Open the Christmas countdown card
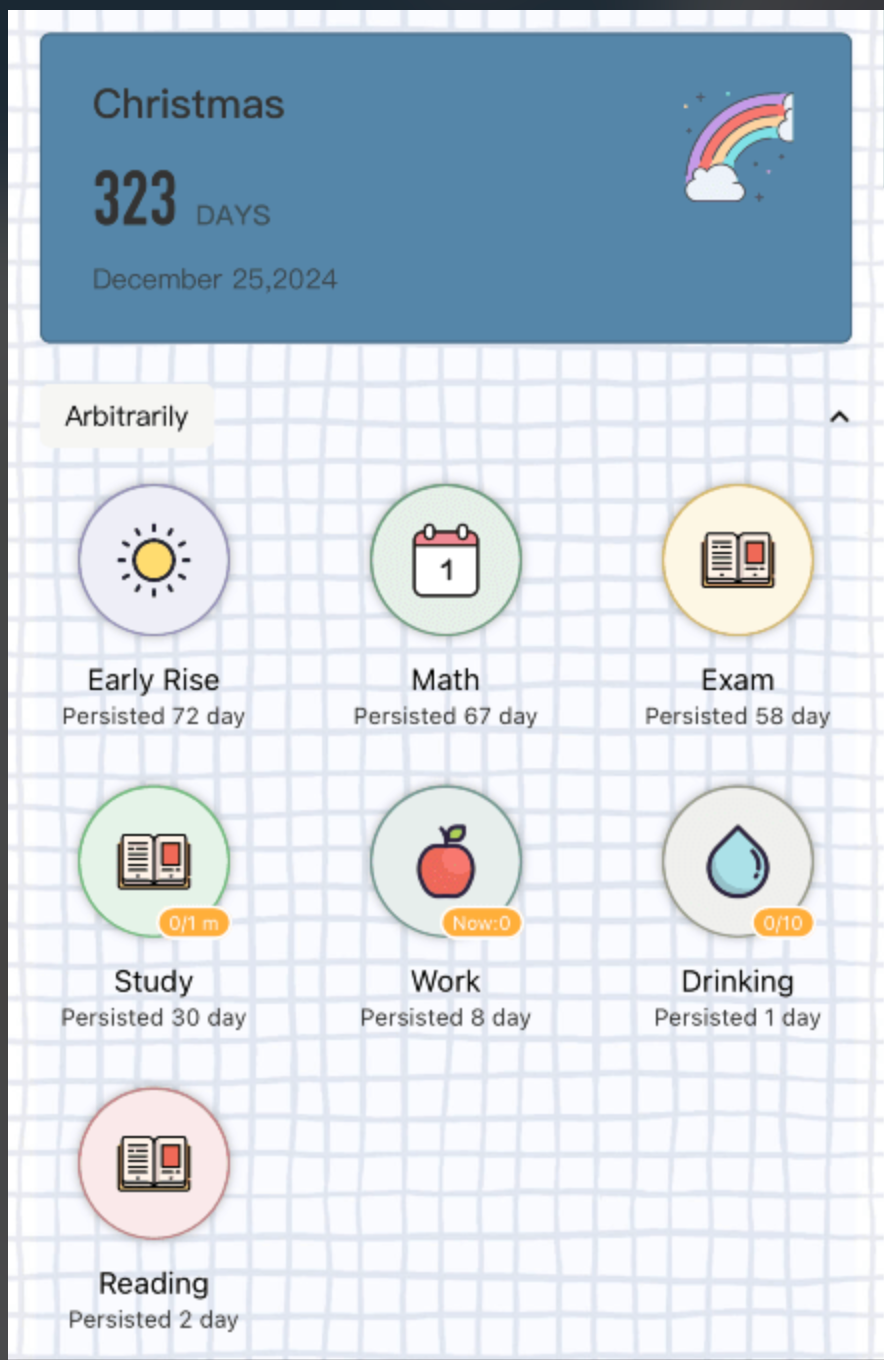884x1360 pixels. pyautogui.click(x=445, y=188)
